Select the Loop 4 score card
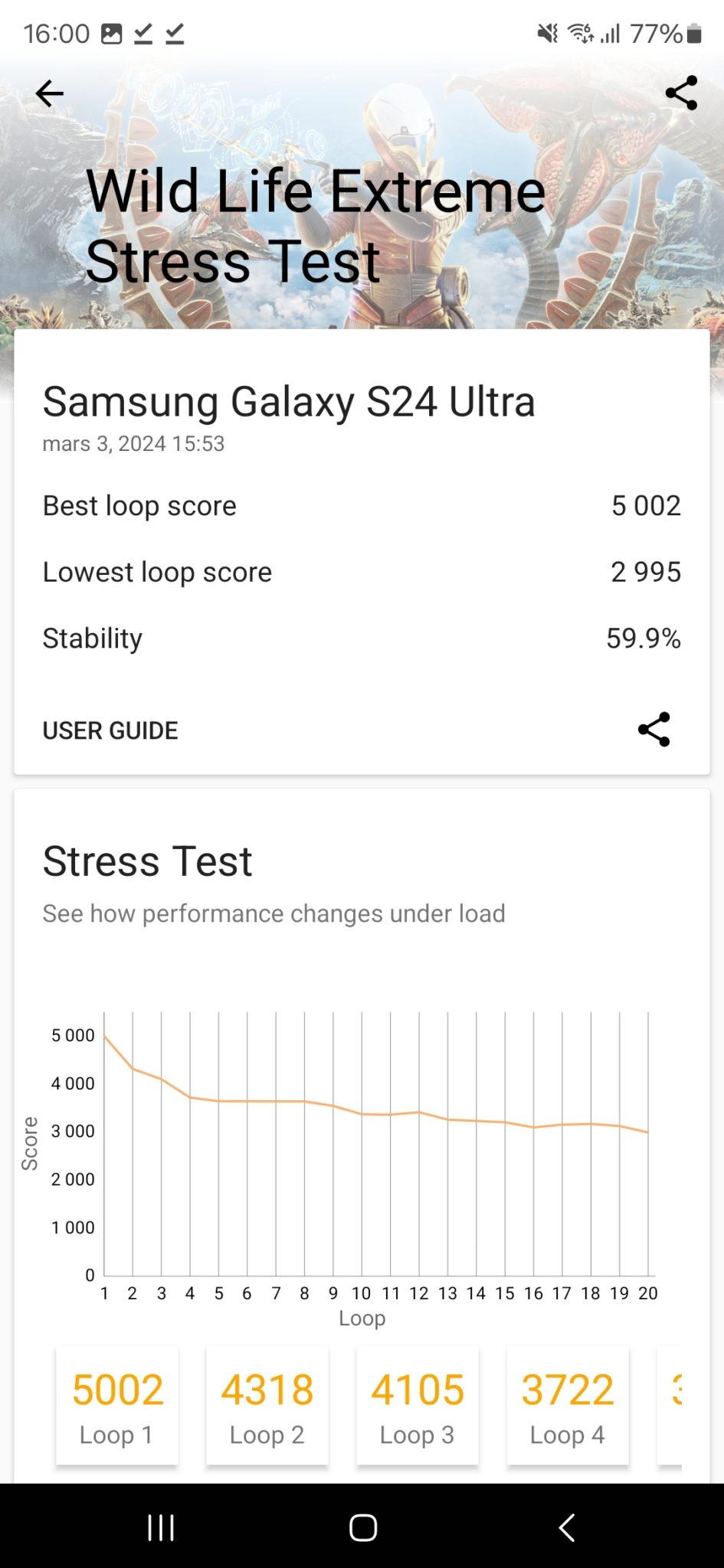Screen dimensions: 724x1568 [568, 1406]
